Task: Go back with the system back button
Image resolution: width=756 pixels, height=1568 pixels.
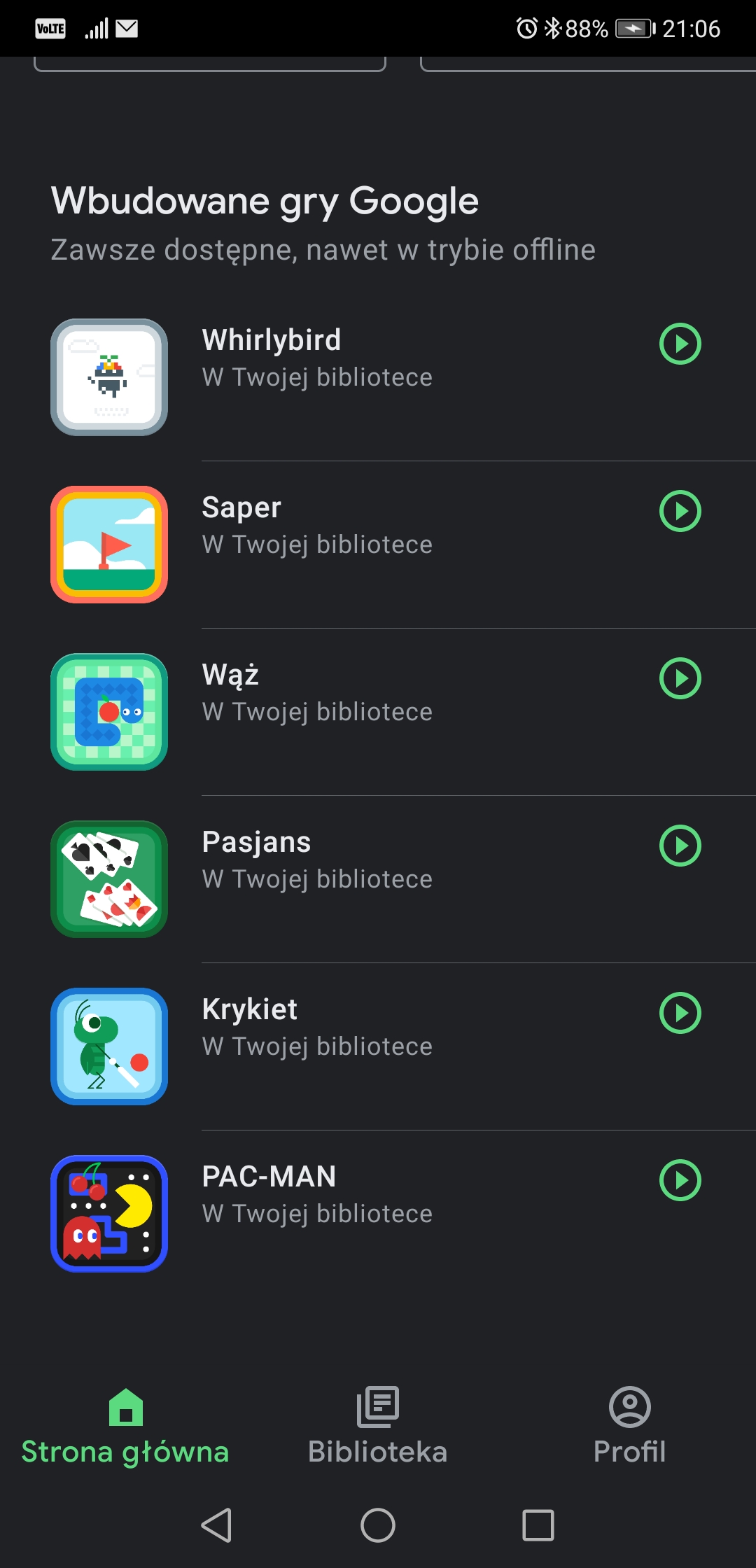Action: [x=217, y=1525]
